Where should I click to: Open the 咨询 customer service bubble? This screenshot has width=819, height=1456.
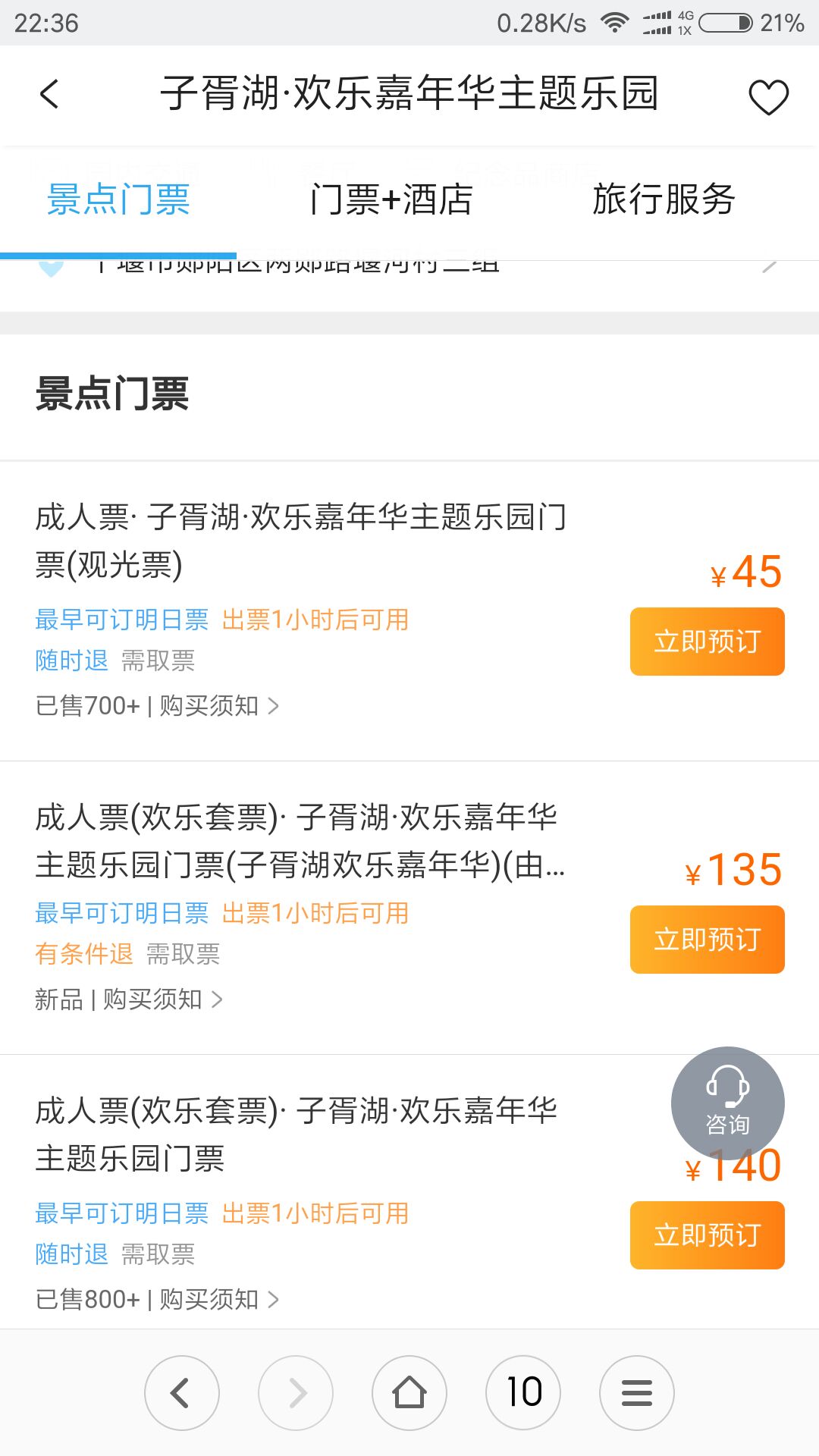727,1103
